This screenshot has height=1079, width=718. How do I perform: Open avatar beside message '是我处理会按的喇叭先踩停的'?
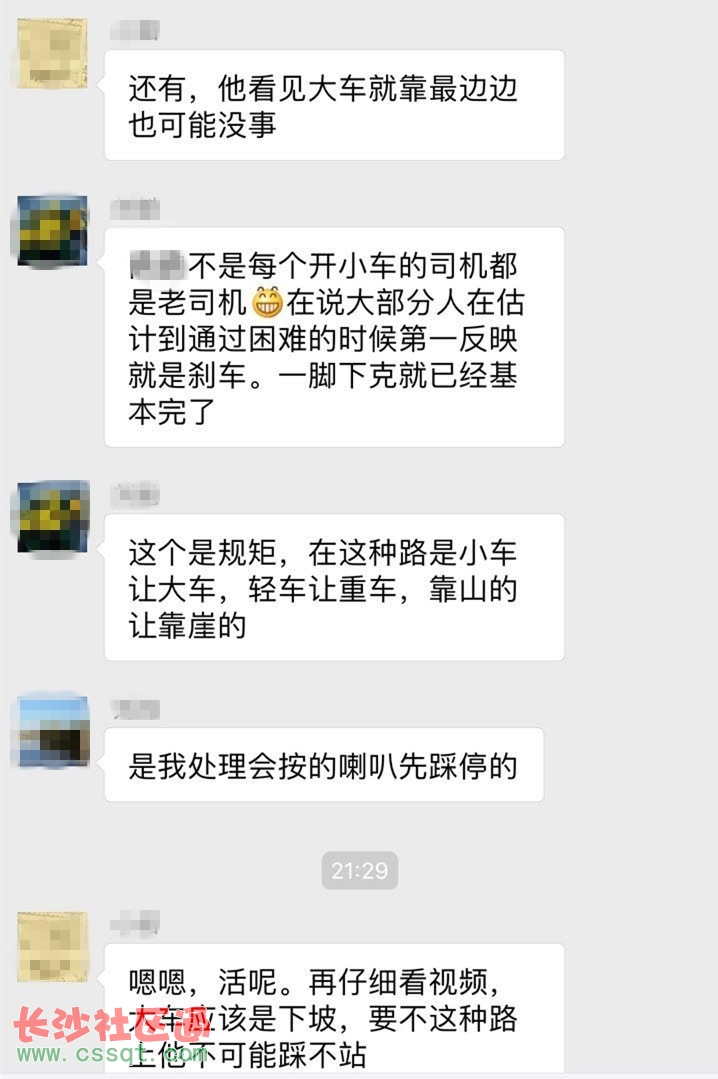tap(53, 731)
